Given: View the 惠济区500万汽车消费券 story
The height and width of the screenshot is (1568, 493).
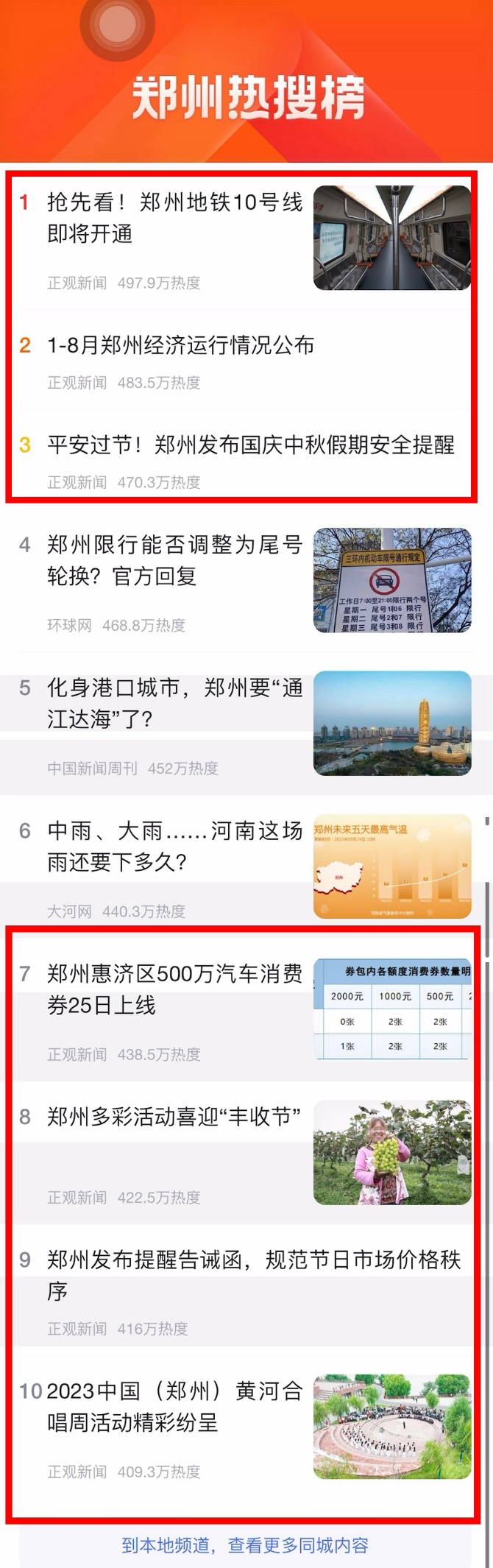Looking at the screenshot, I should click(174, 989).
